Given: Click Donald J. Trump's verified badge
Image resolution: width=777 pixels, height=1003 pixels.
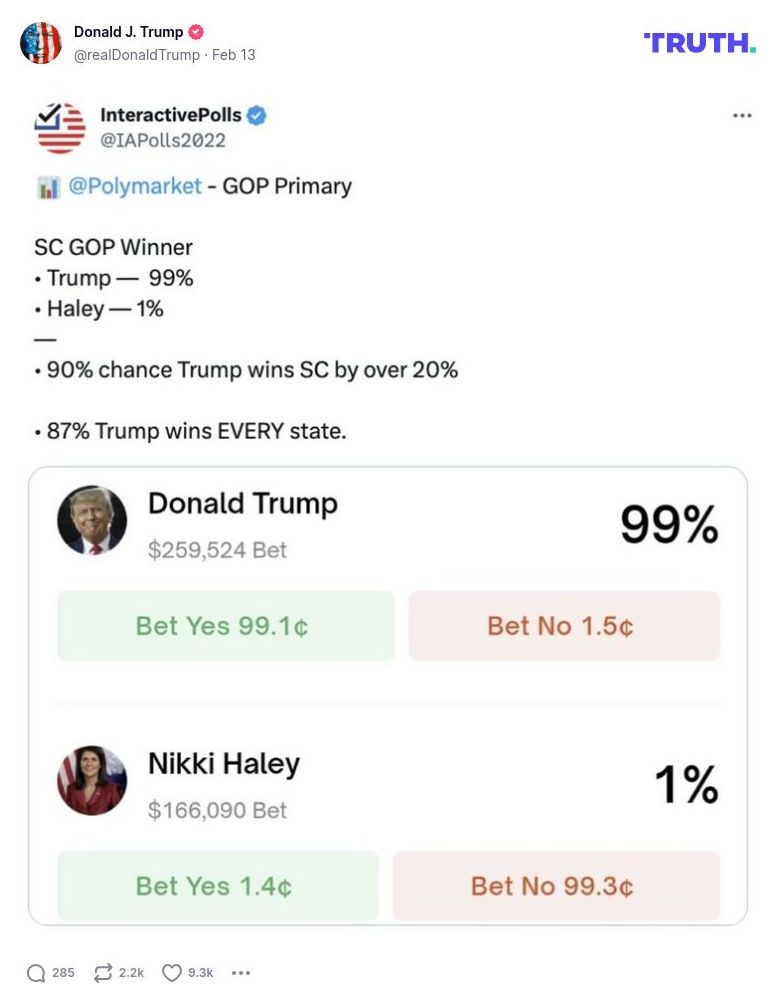Looking at the screenshot, I should [197, 31].
